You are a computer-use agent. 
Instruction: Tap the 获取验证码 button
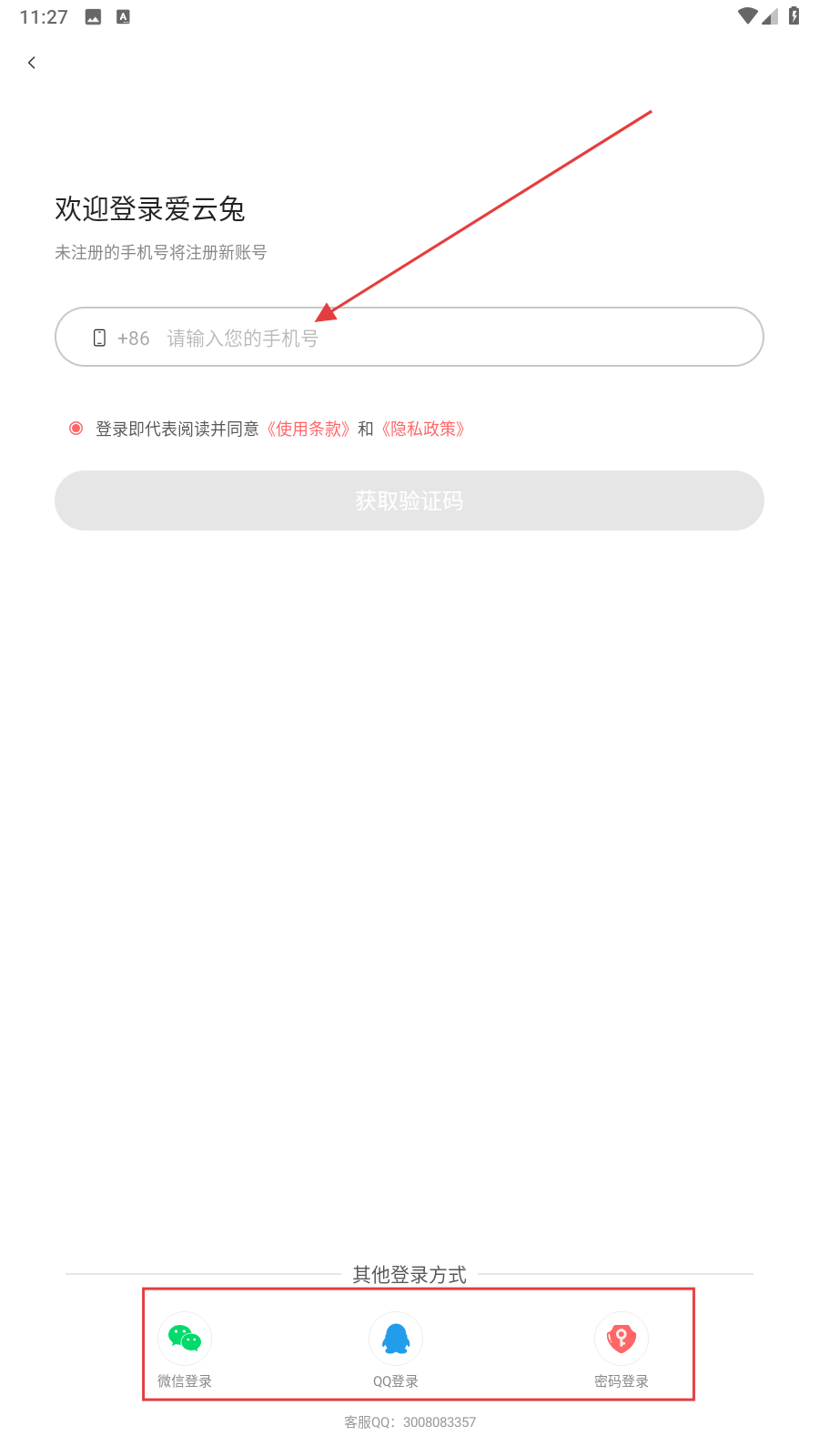click(409, 500)
